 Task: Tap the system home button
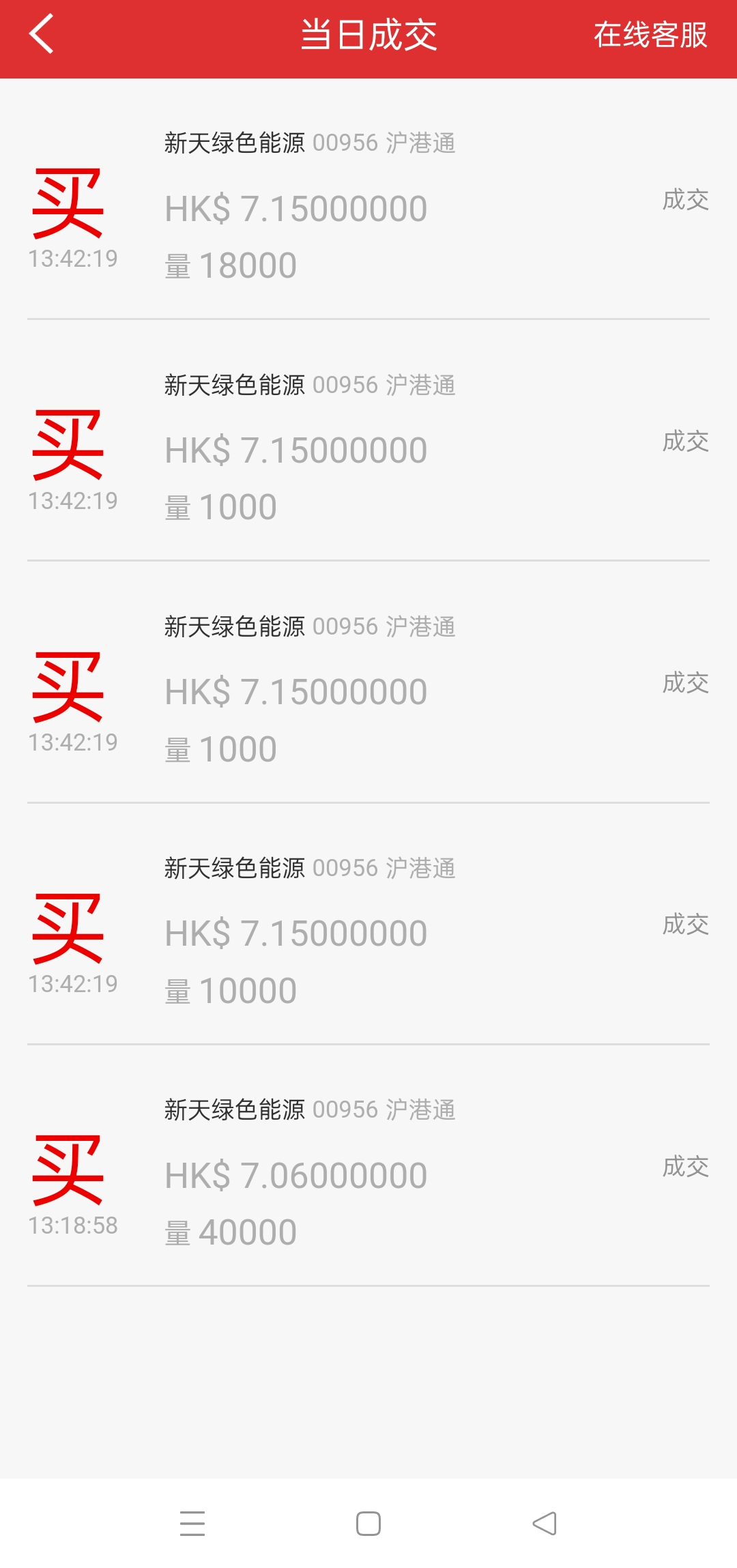[369, 1524]
